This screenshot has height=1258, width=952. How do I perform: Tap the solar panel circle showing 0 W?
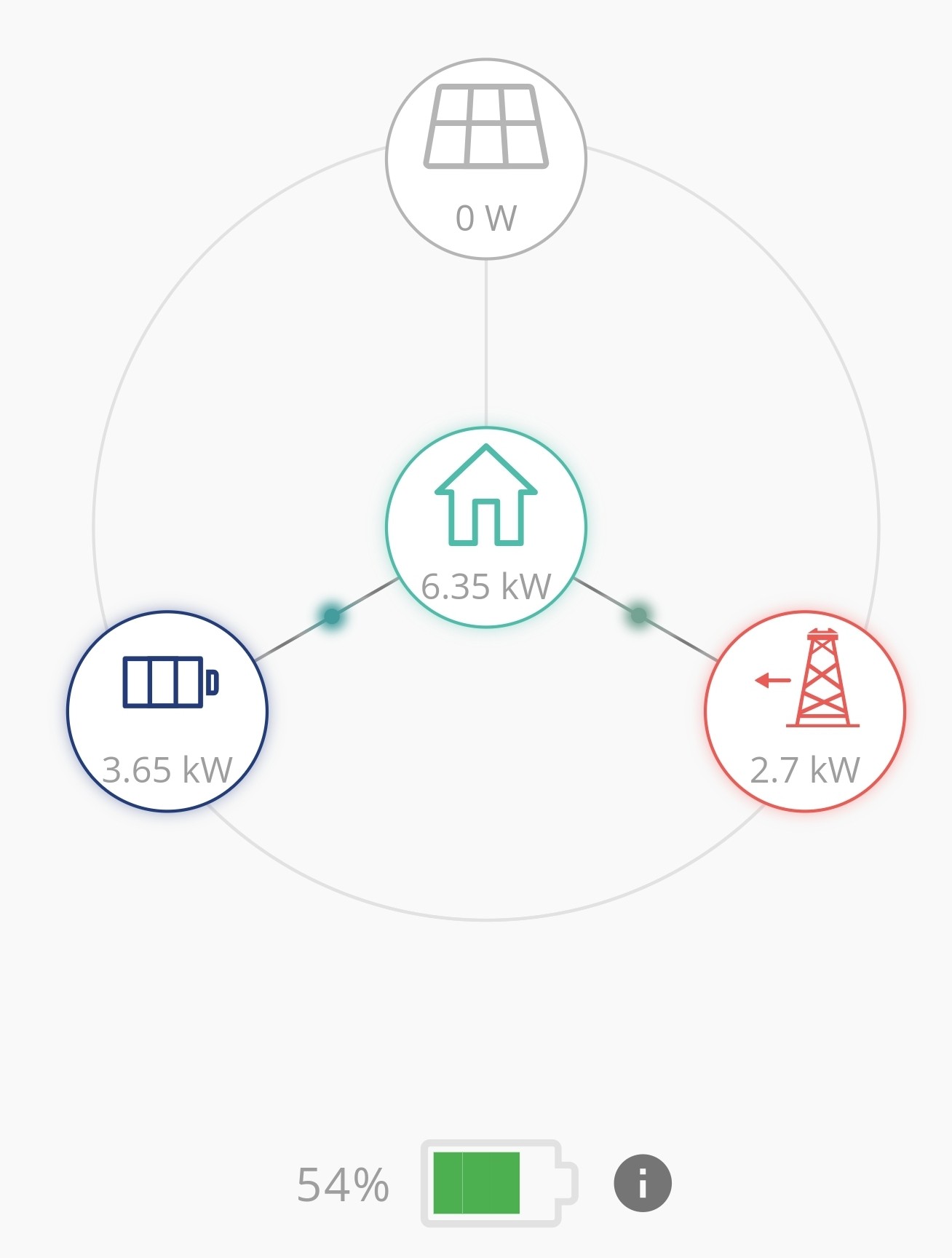tap(486, 159)
